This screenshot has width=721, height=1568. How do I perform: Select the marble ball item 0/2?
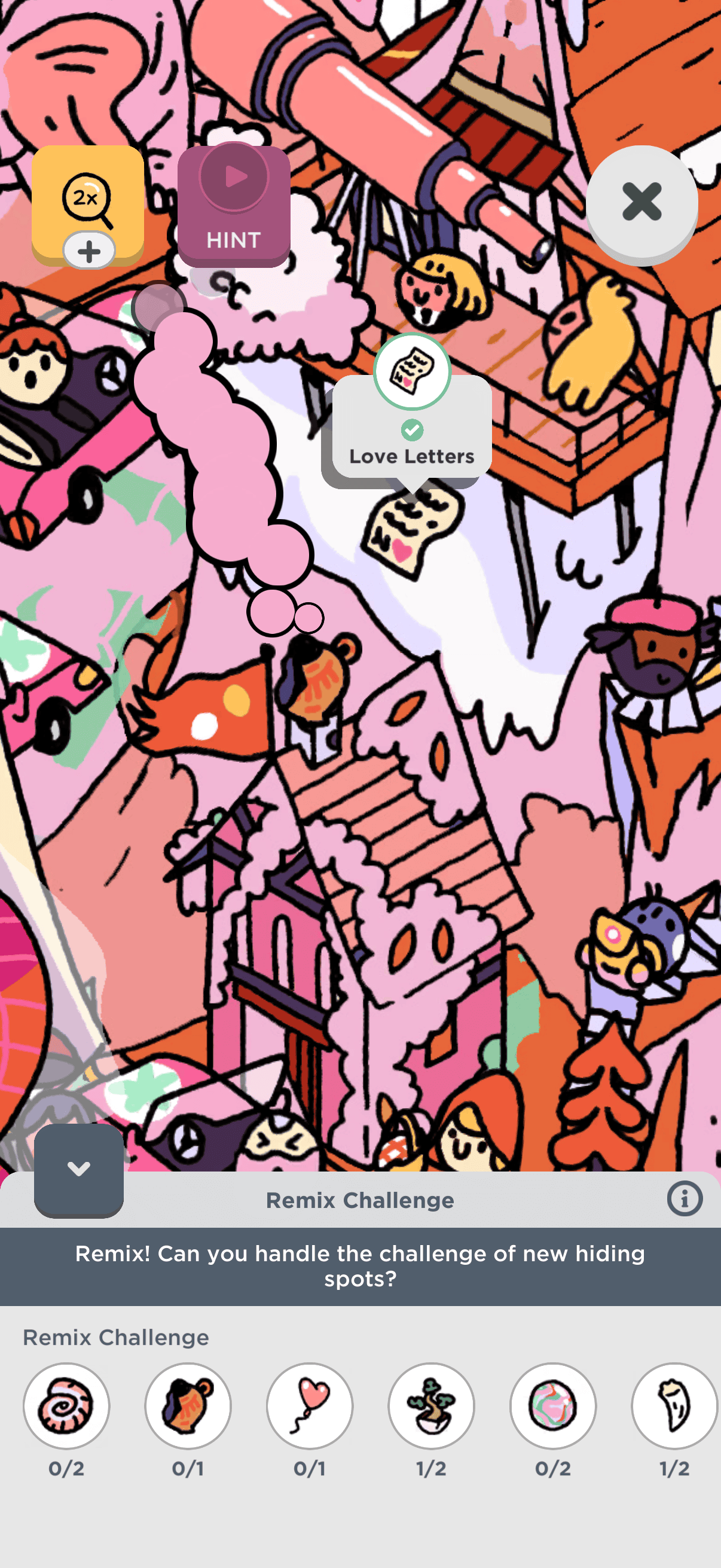(x=552, y=1406)
